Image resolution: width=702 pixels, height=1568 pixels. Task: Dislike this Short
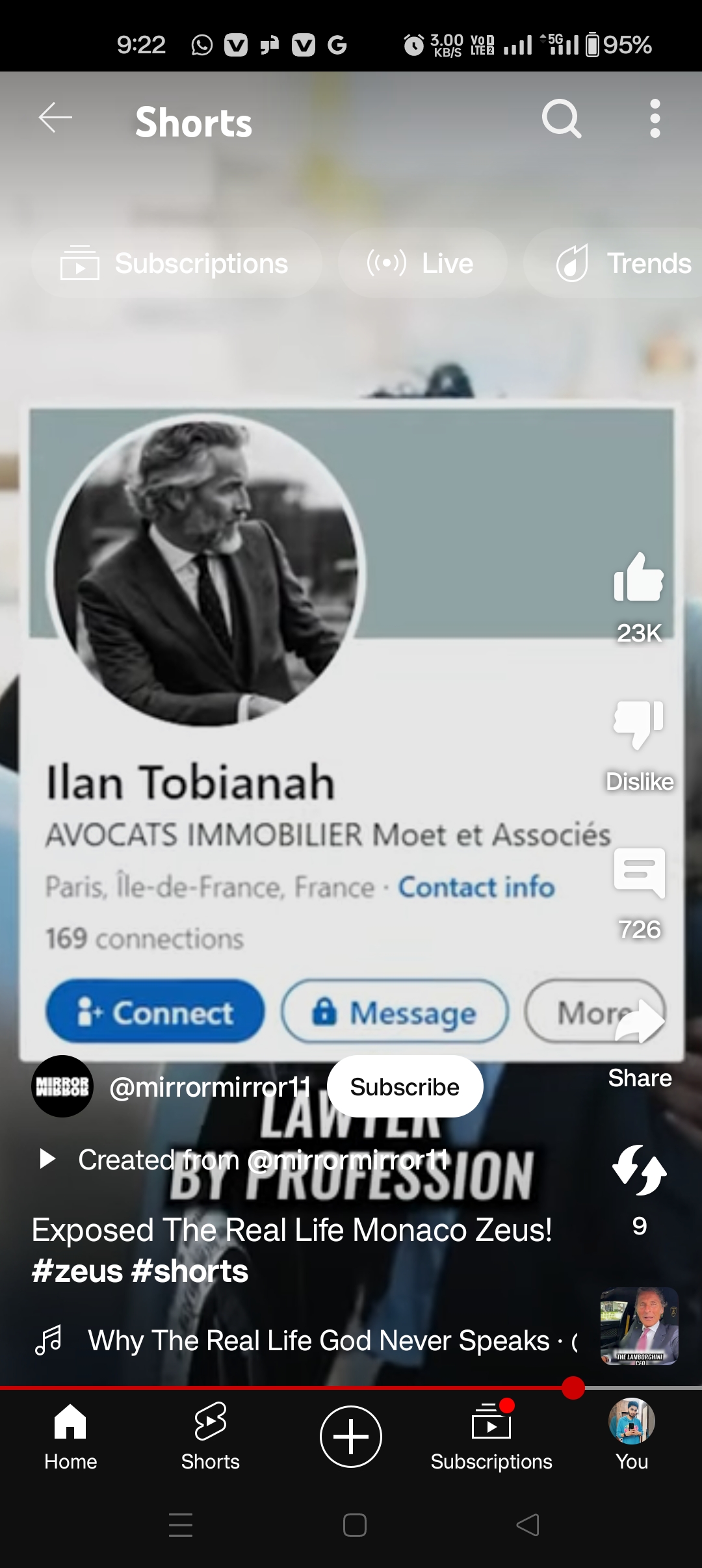click(639, 723)
